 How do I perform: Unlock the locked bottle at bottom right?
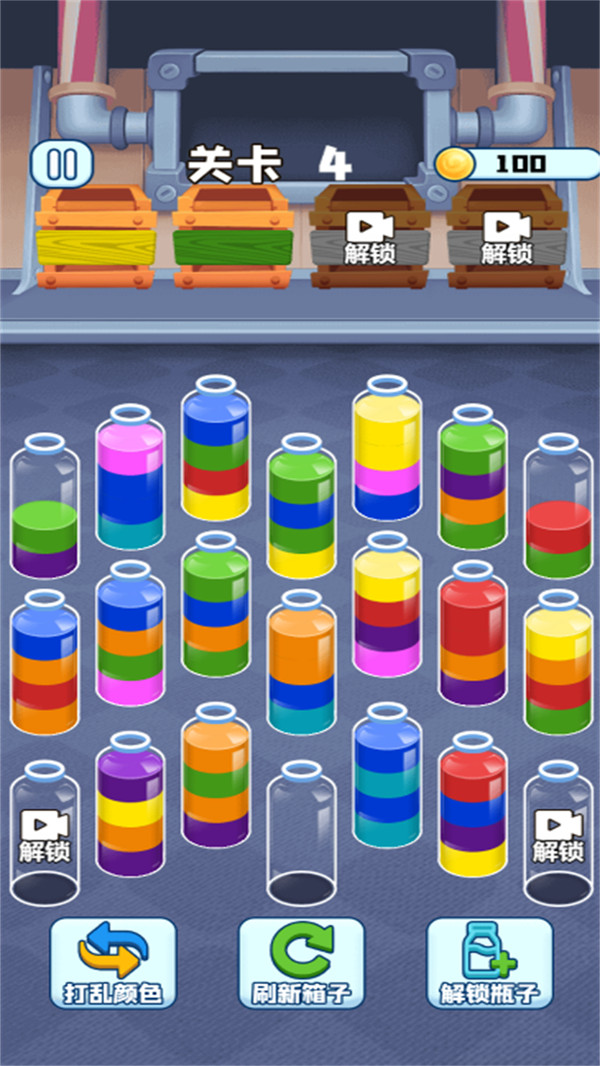(558, 835)
